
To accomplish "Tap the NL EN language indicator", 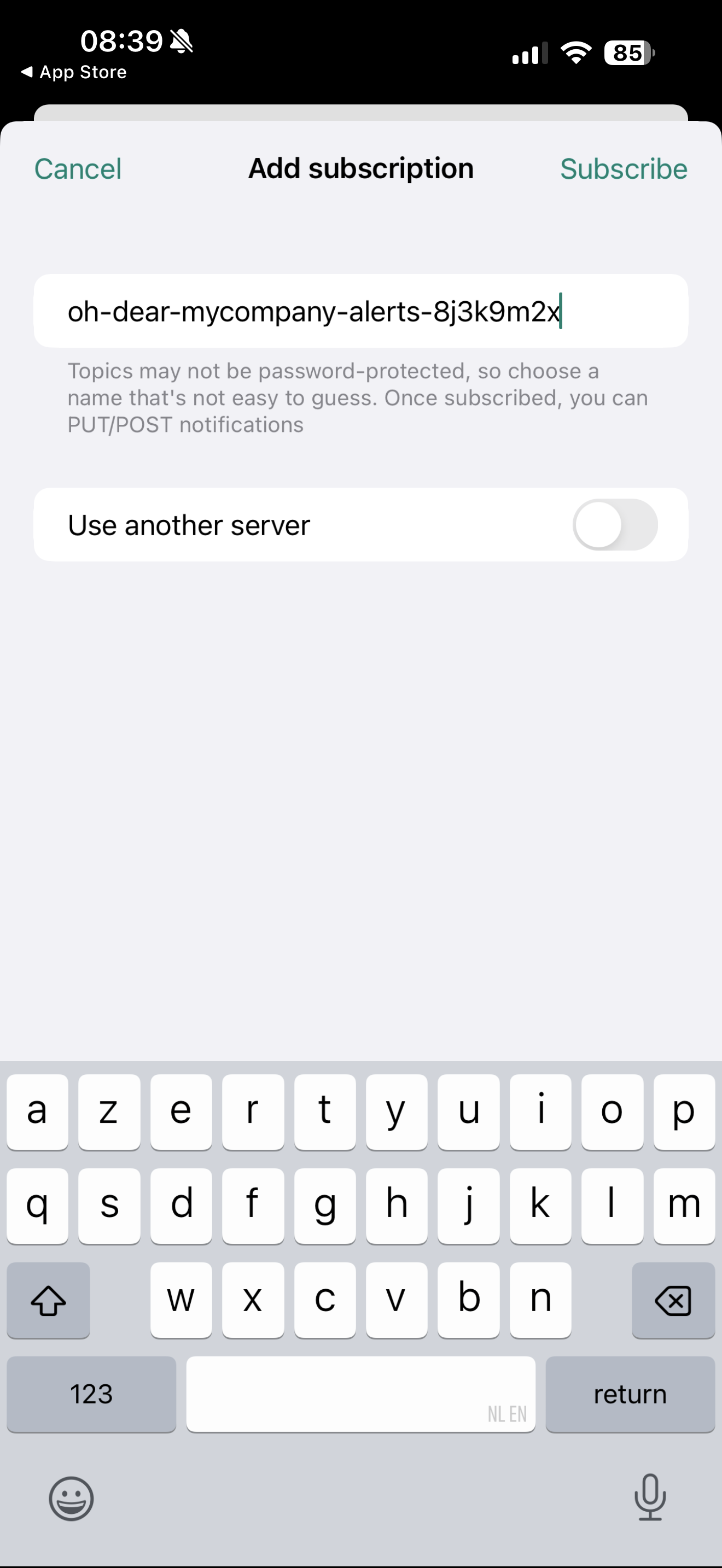I will click(x=508, y=1414).
